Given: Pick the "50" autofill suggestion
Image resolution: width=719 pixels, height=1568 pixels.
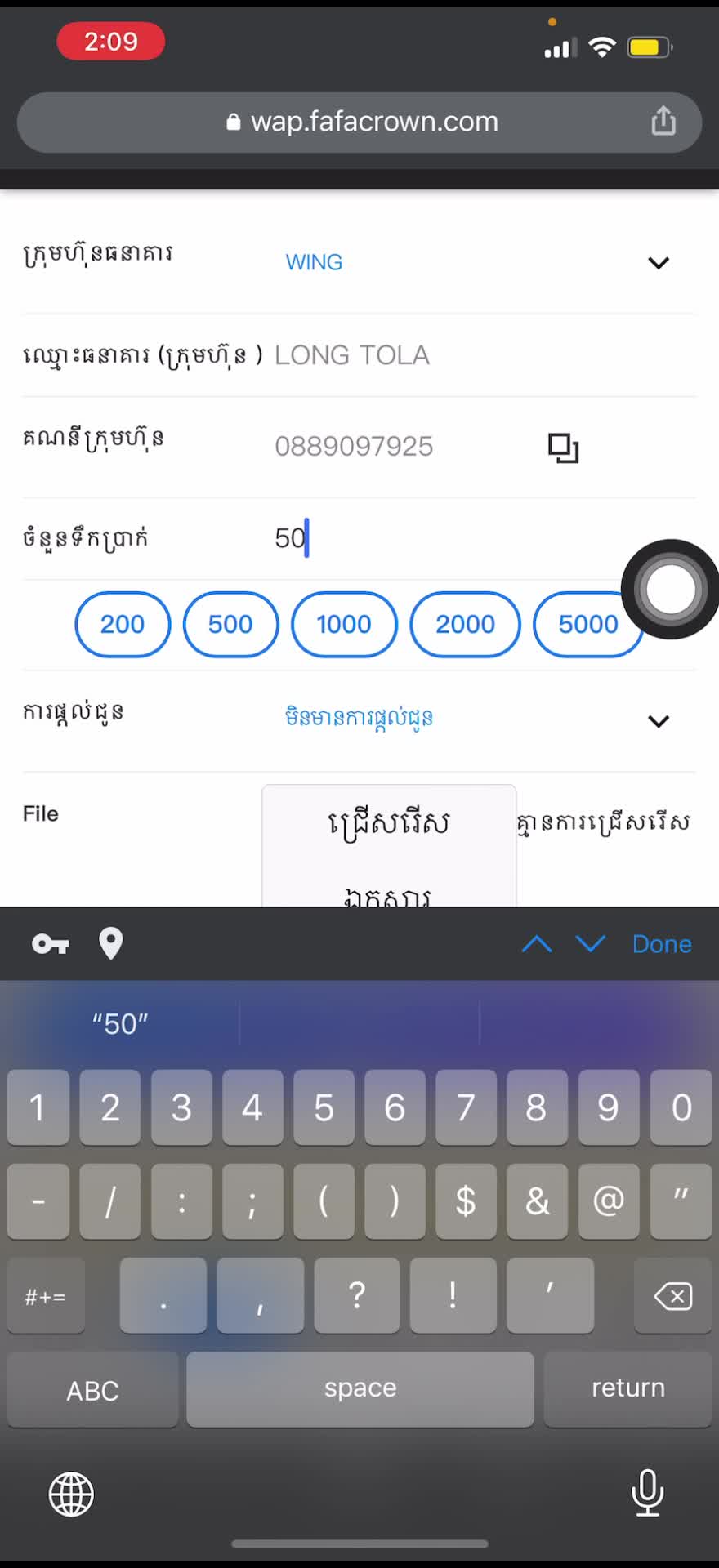Looking at the screenshot, I should click(119, 1022).
